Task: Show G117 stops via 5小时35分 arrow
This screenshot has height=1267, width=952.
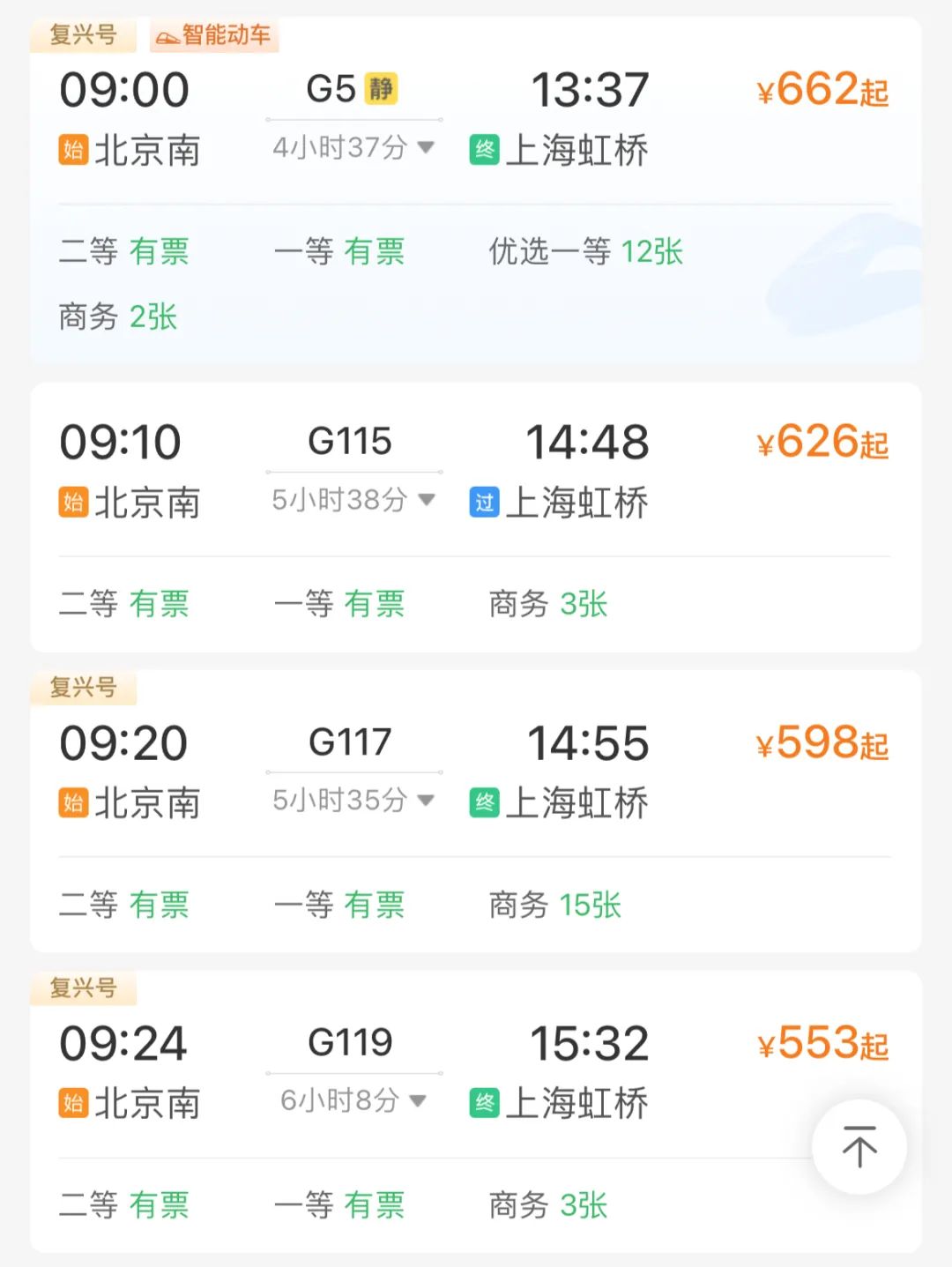Action: coord(426,801)
